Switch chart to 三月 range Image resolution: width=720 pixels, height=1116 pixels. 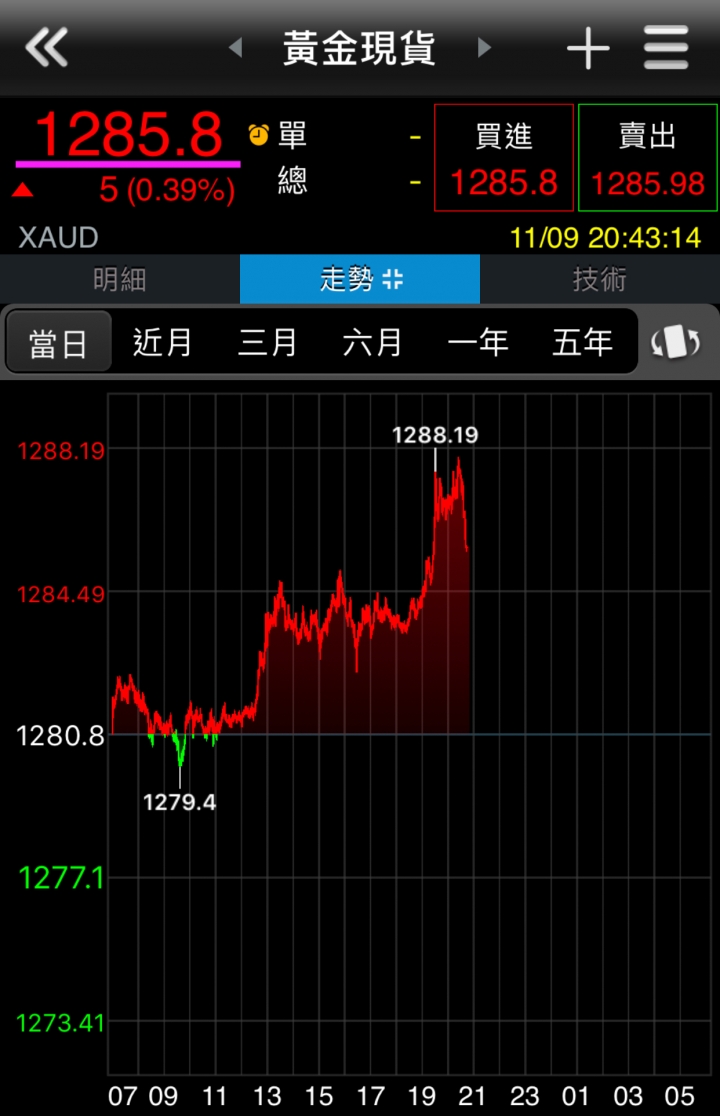tap(268, 342)
